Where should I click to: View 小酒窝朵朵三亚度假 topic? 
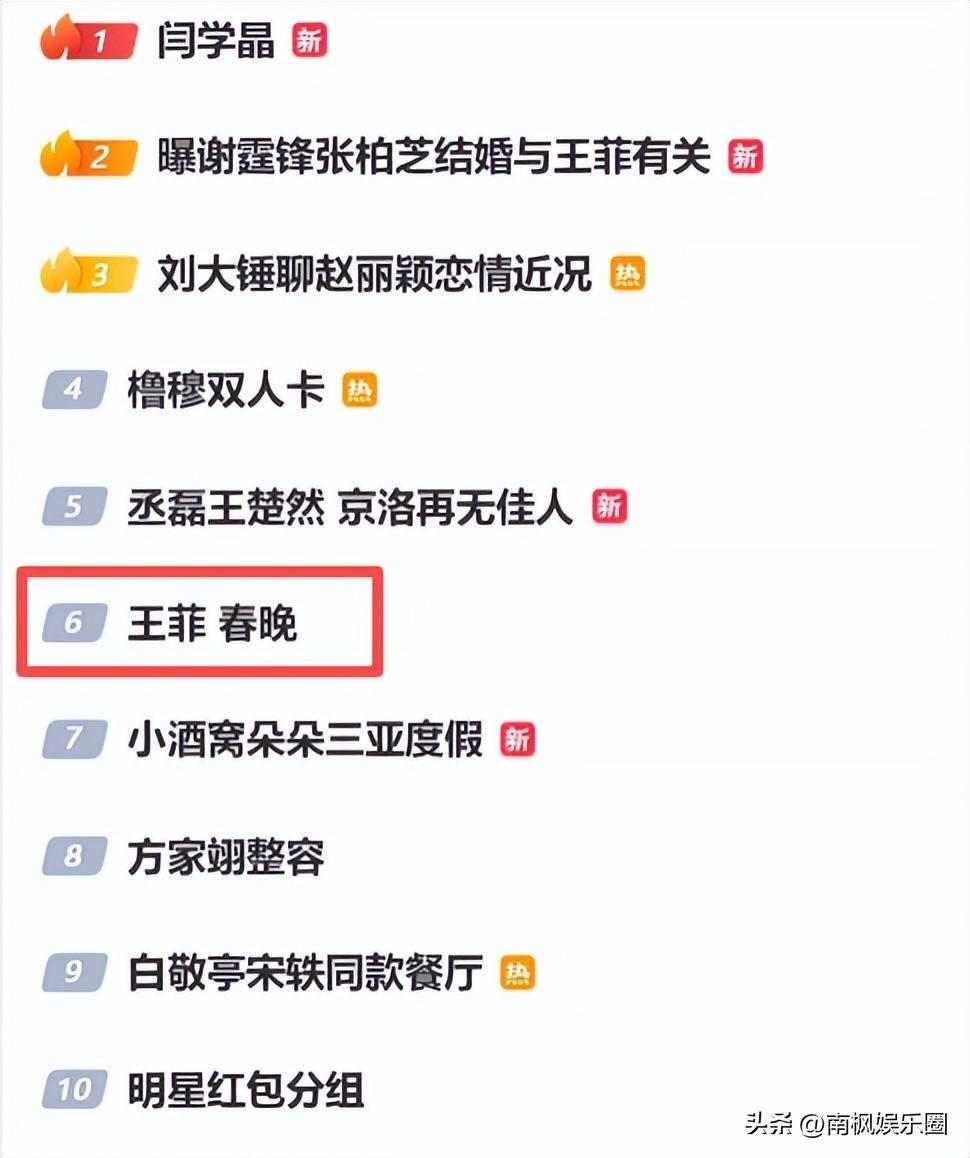click(305, 740)
